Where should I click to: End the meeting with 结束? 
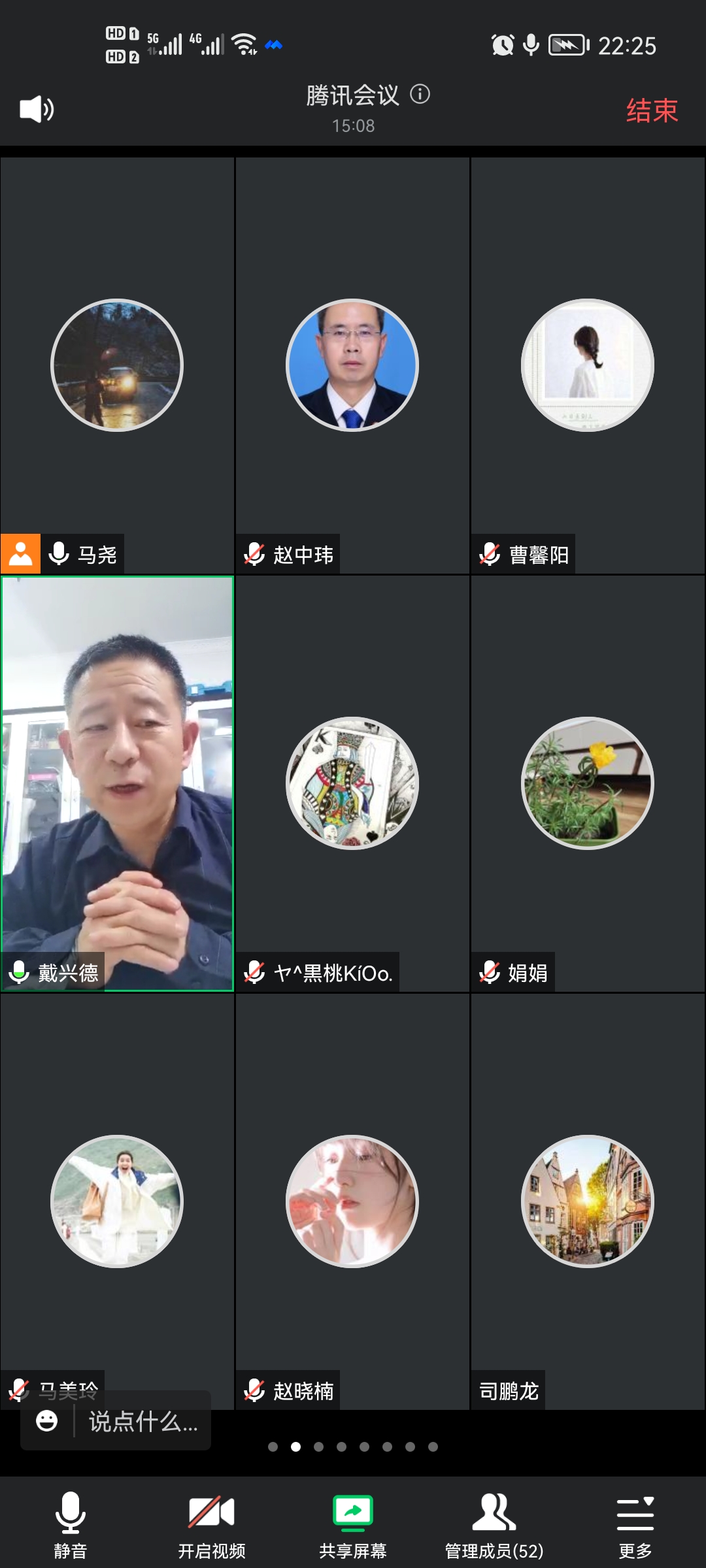point(652,110)
